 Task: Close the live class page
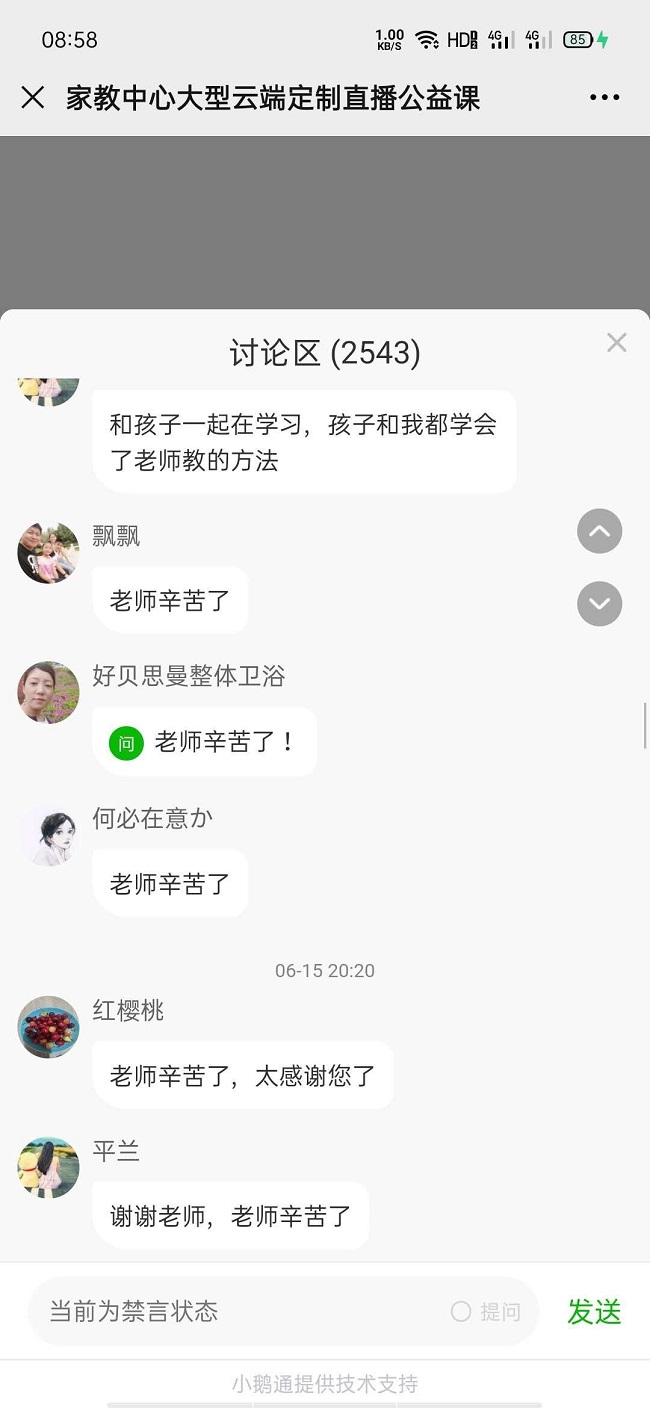click(x=33, y=97)
